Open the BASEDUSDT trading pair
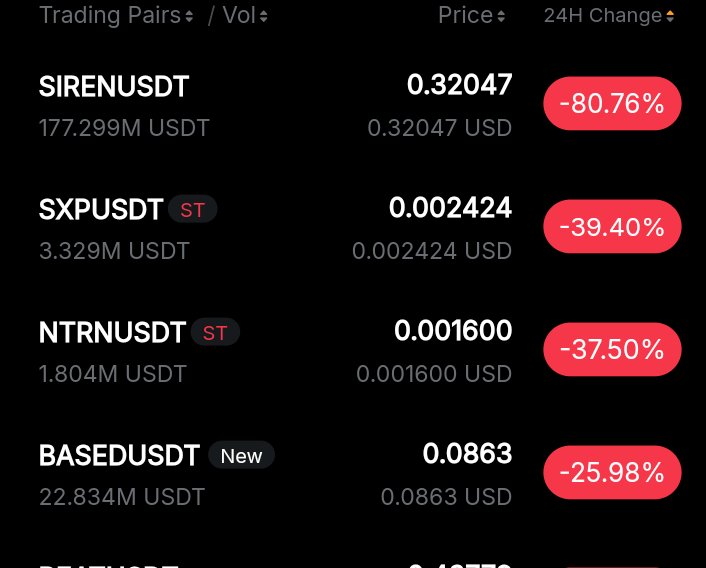This screenshot has width=706, height=568. click(x=119, y=456)
